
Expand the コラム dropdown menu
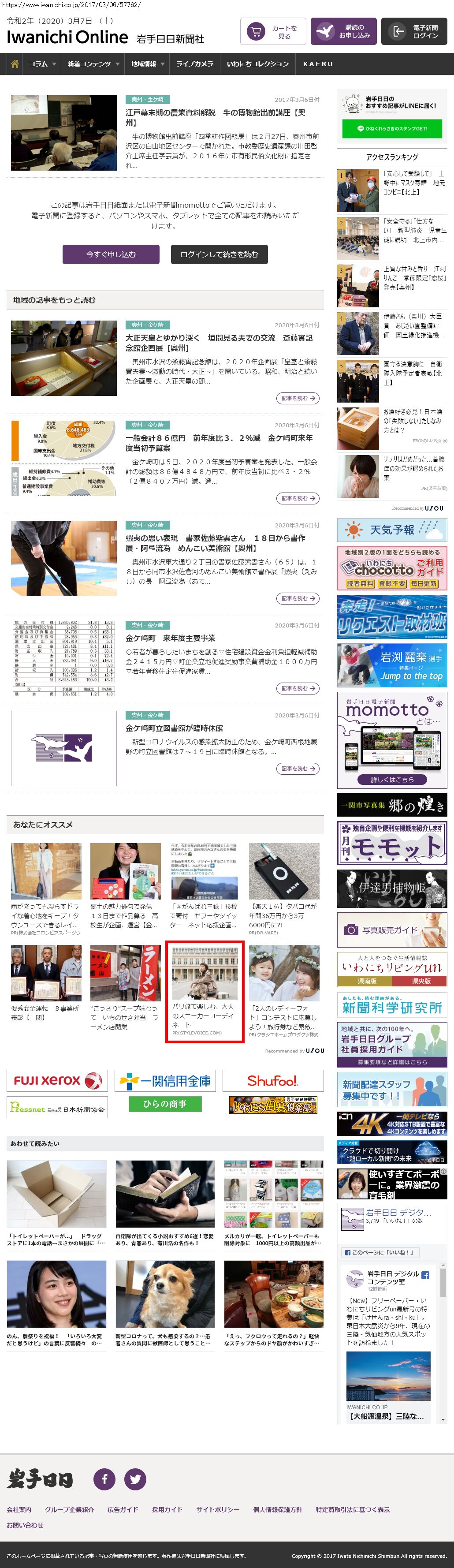(x=42, y=64)
